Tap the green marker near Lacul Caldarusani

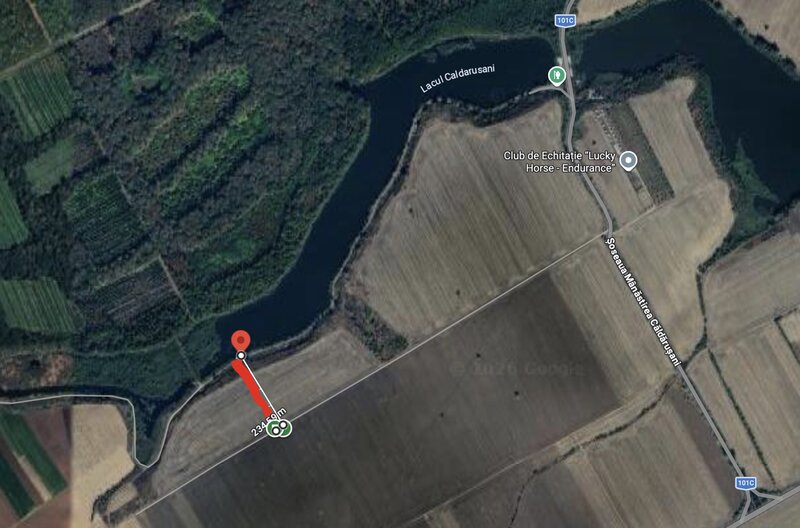(556, 75)
